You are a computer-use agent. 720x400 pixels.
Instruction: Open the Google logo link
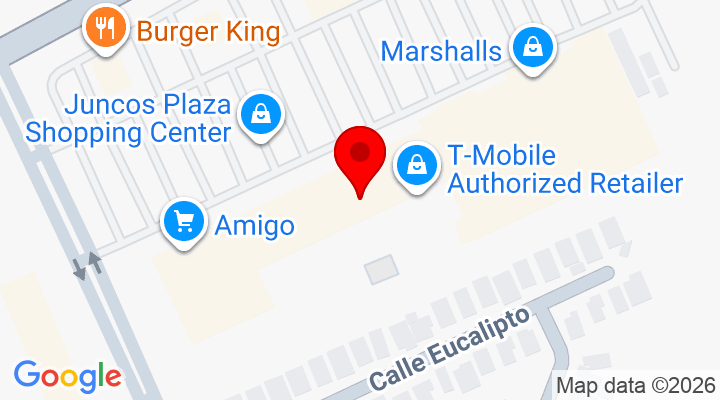coord(68,377)
